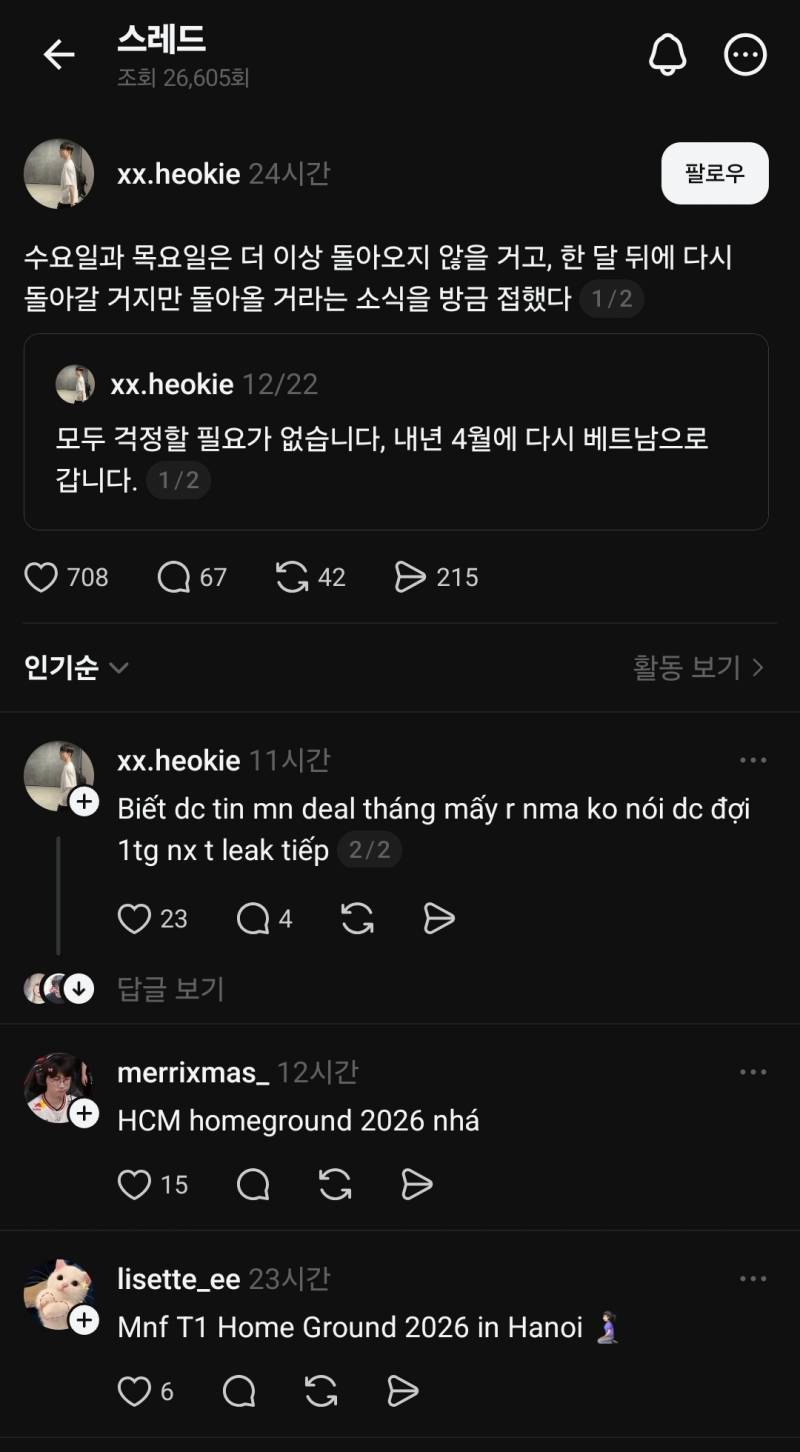Open the three-dot menu at top right
The height and width of the screenshot is (1452, 800).
(x=744, y=55)
